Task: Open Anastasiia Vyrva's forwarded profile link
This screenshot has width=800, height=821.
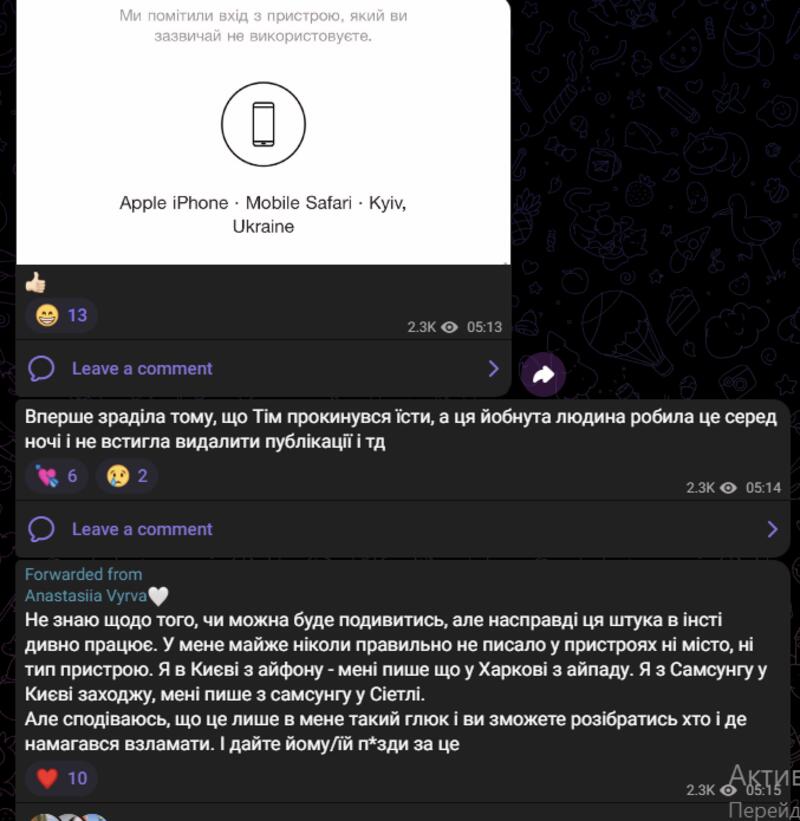Action: point(86,594)
